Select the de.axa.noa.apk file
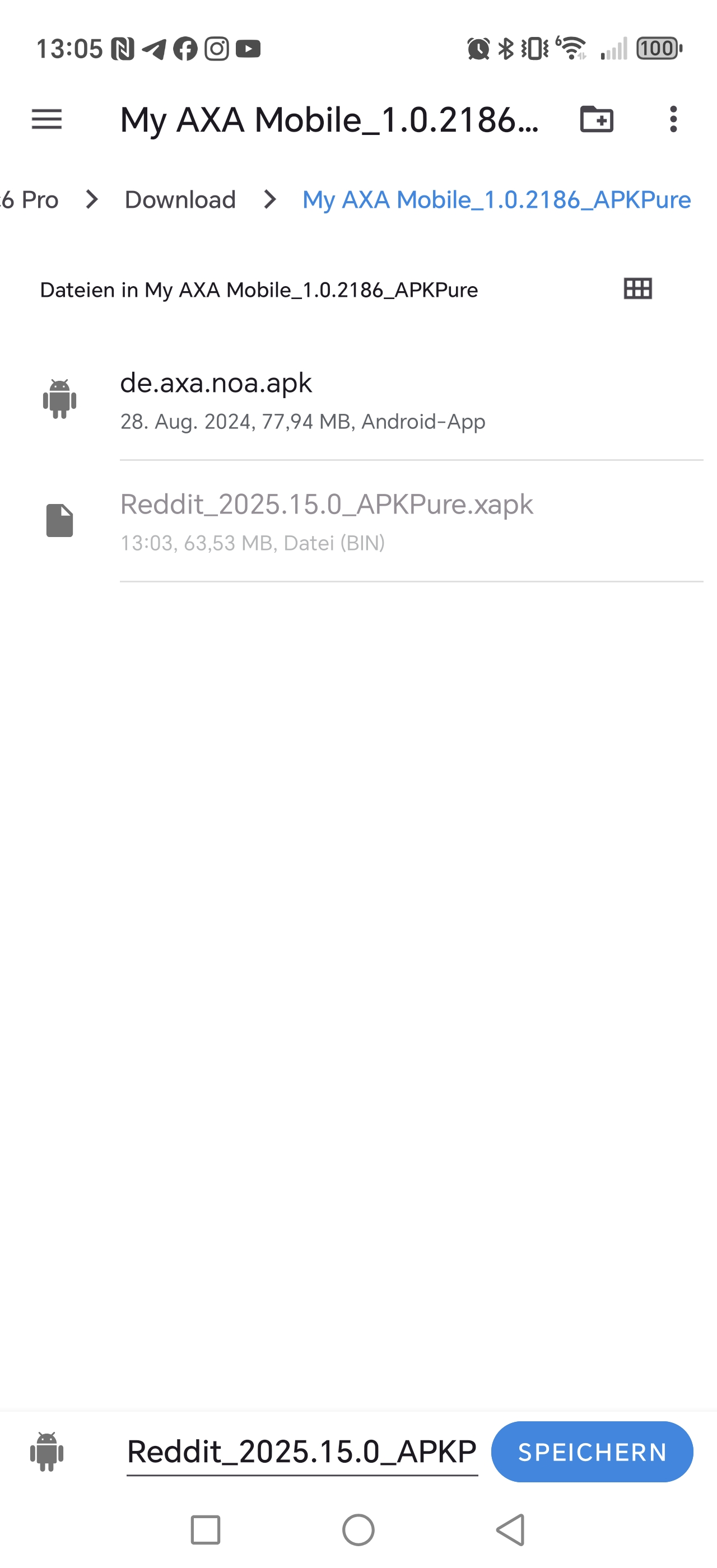This screenshot has width=717, height=1568. tap(358, 399)
